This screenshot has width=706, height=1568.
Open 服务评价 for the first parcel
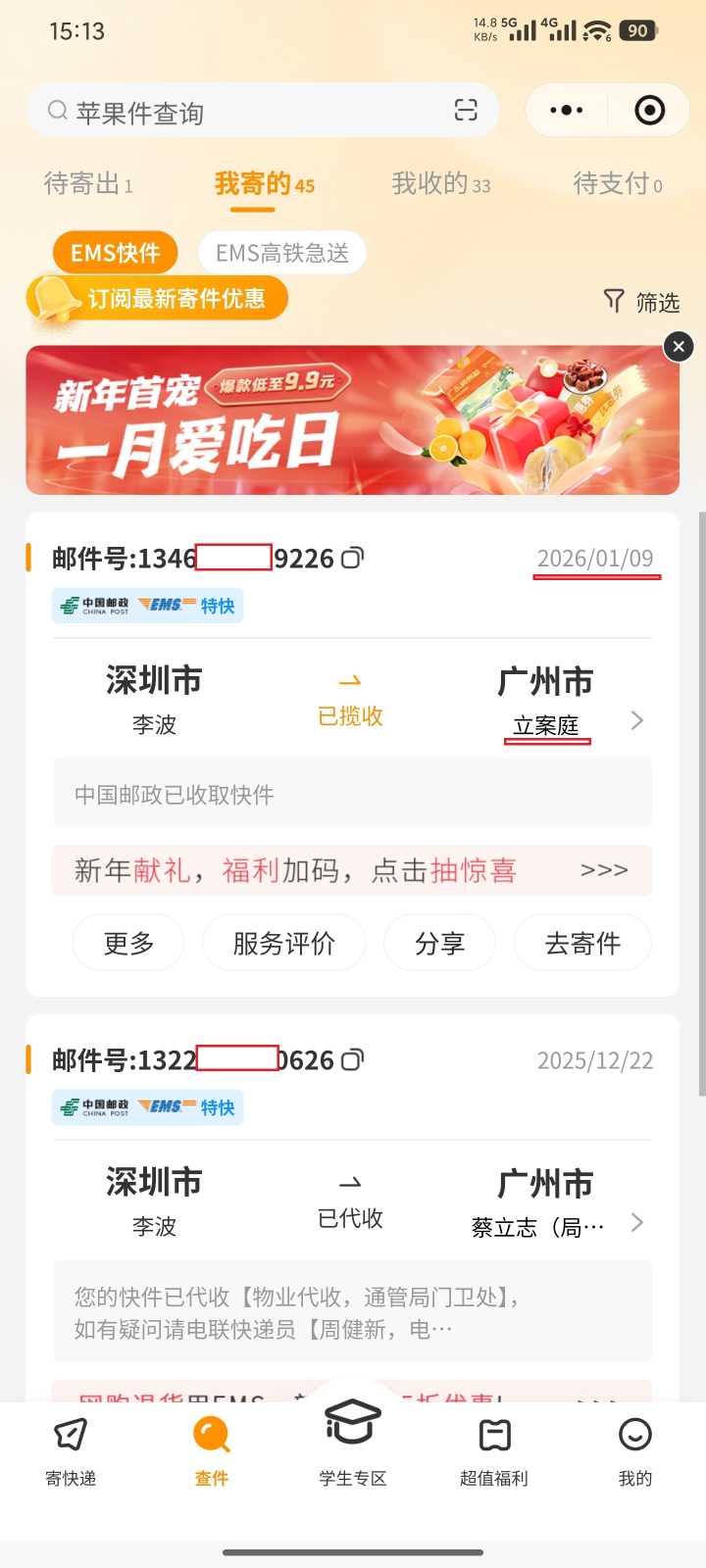(x=283, y=943)
